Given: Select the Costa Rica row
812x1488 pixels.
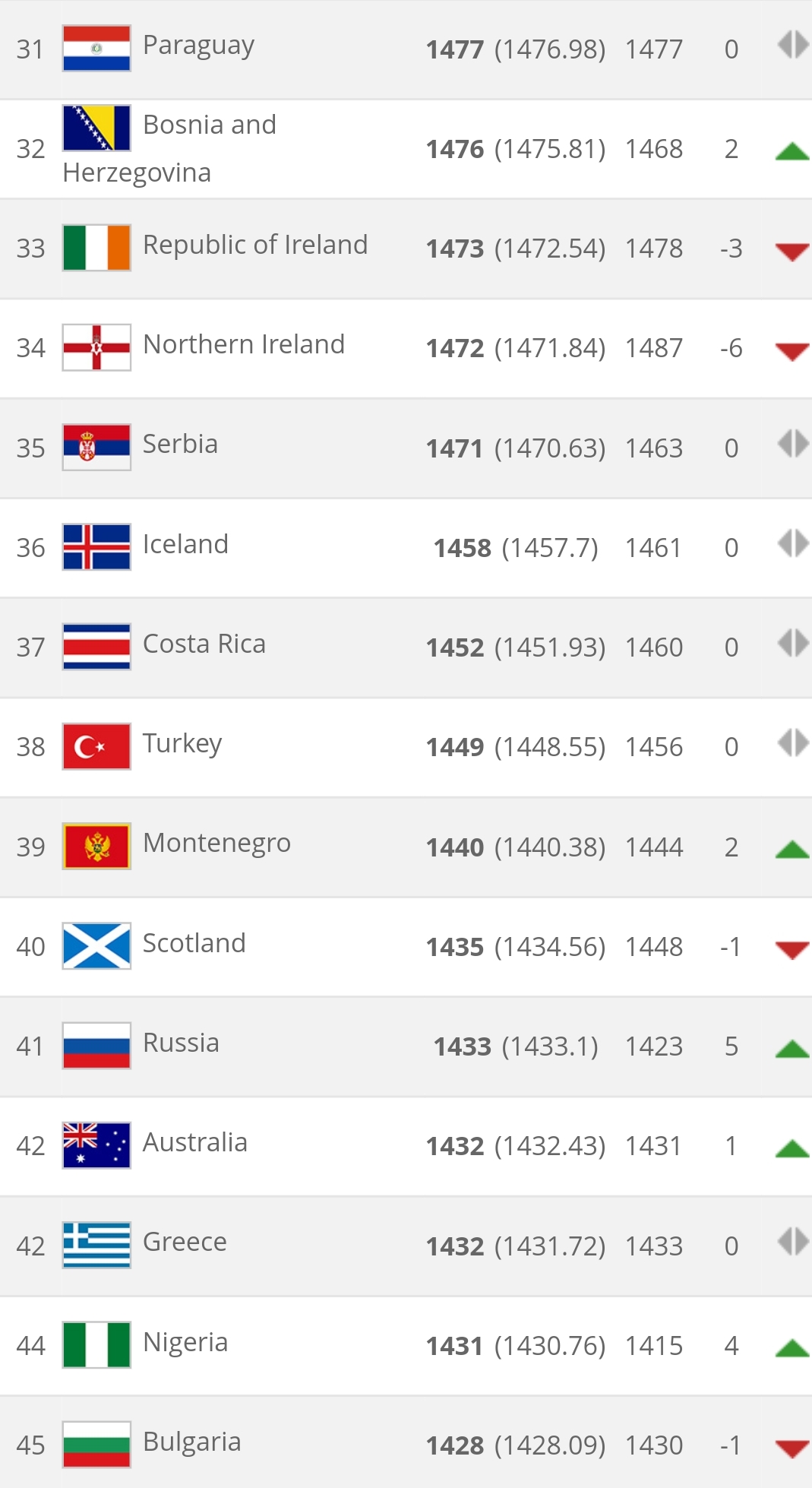Looking at the screenshot, I should pyautogui.click(x=406, y=647).
